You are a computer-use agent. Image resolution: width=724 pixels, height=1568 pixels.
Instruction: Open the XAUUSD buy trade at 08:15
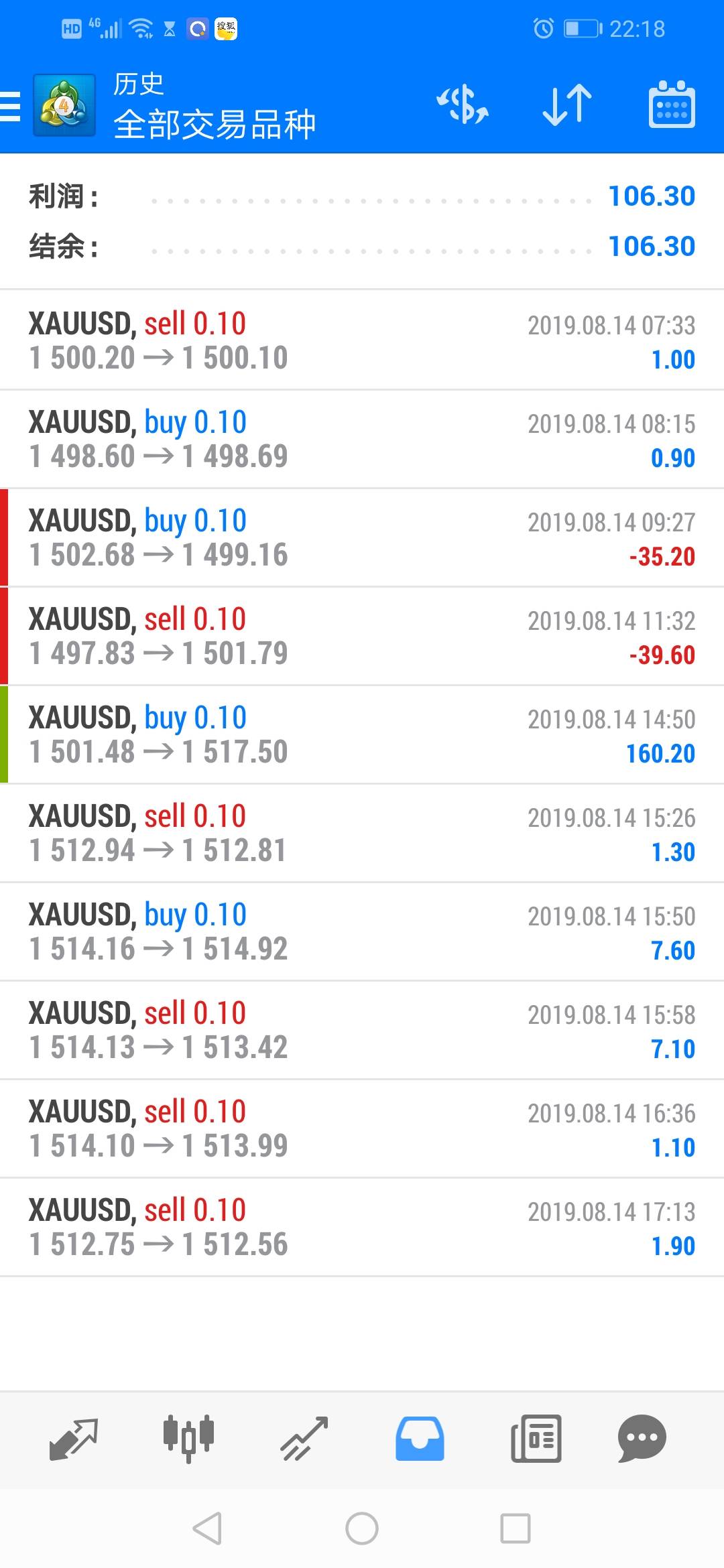362,439
